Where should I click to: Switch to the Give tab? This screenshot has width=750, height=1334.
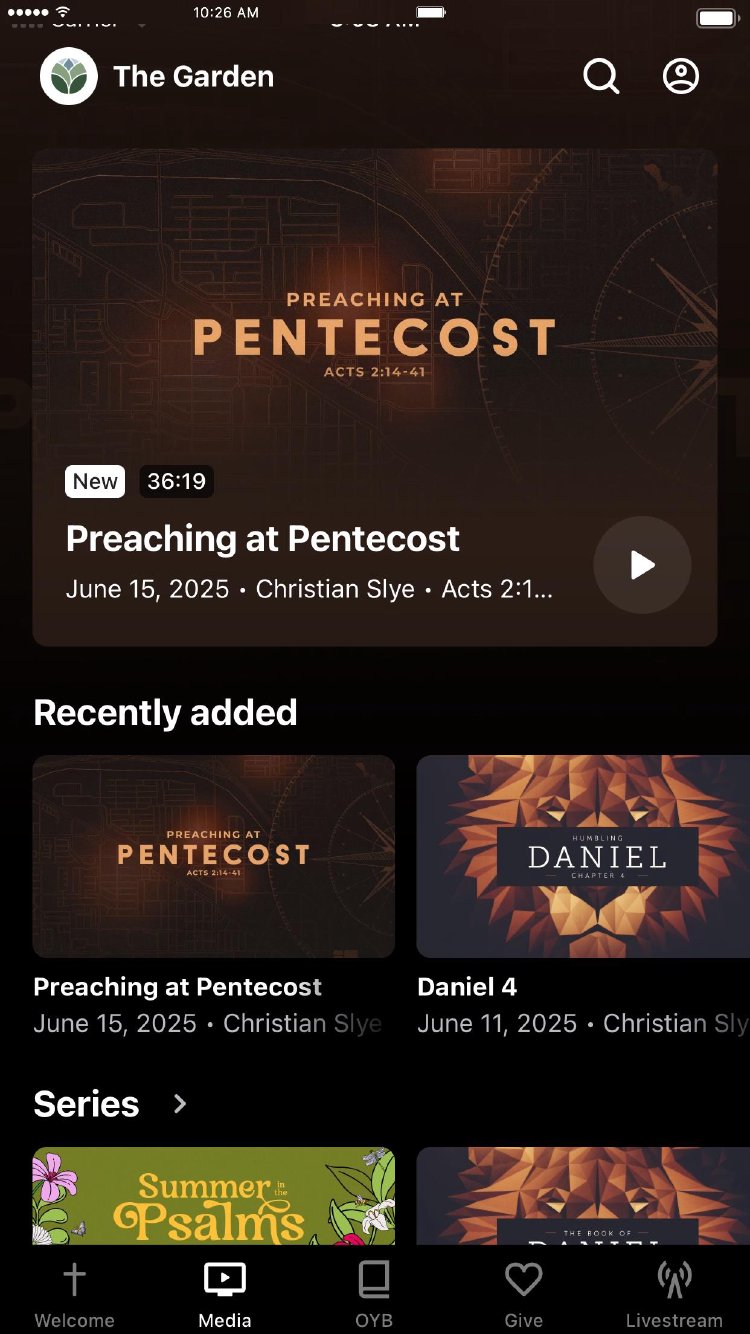pos(523,1294)
